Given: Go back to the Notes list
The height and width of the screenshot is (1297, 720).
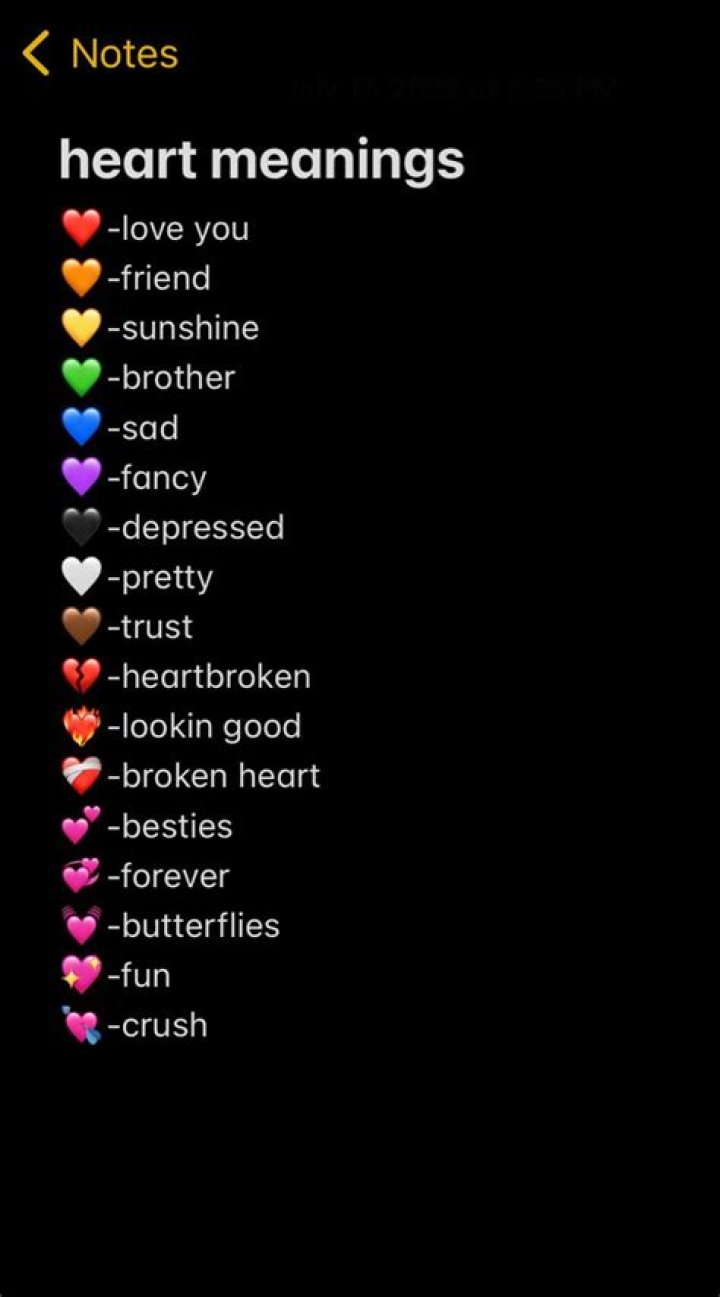Looking at the screenshot, I should tap(100, 54).
